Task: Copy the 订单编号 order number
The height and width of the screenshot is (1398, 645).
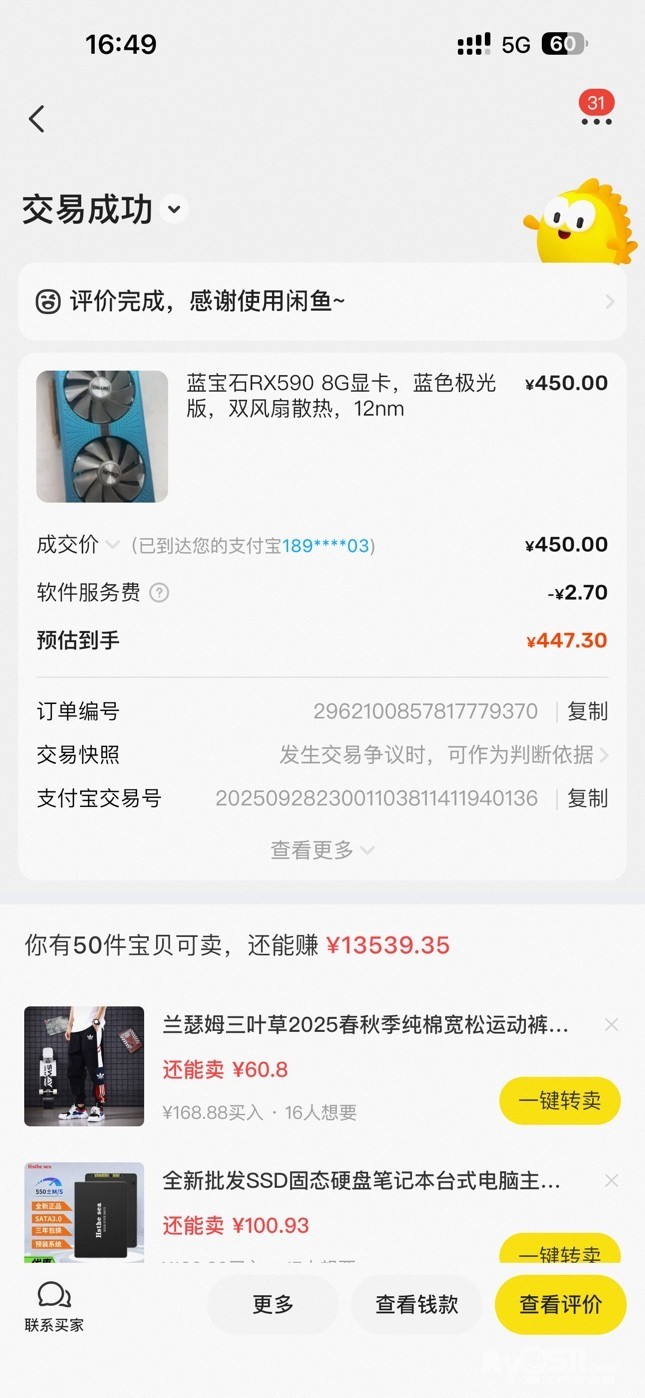Action: tap(587, 711)
